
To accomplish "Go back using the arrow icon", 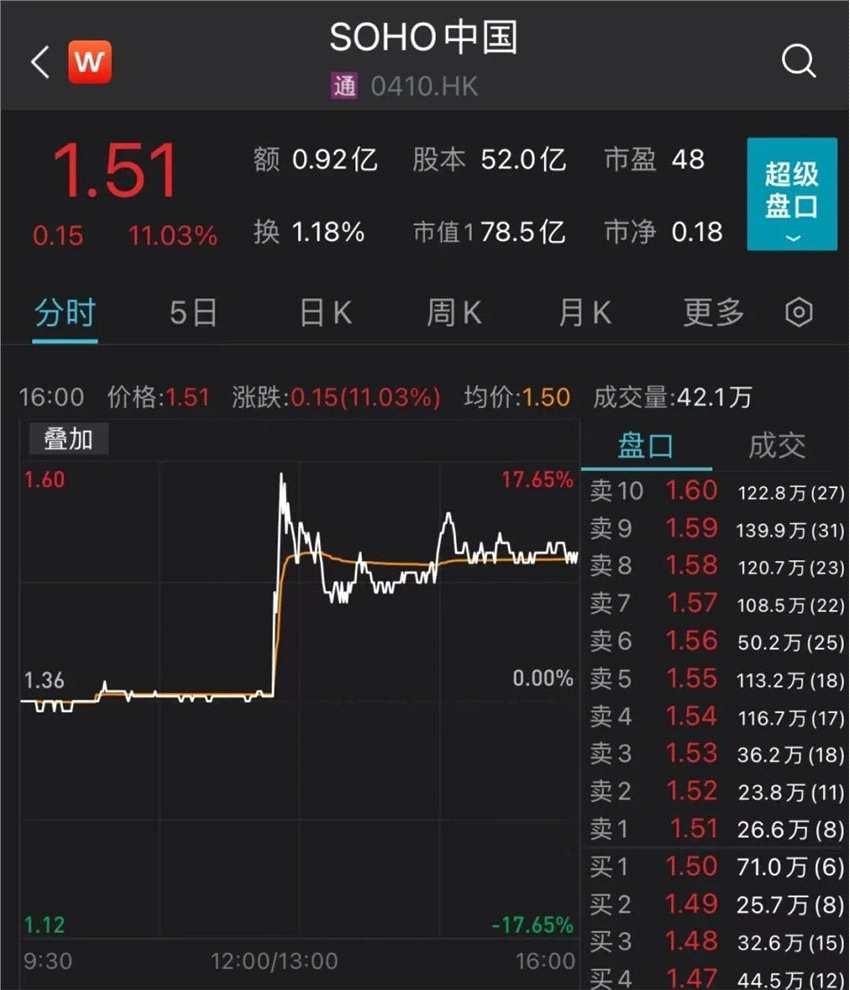I will pos(40,63).
